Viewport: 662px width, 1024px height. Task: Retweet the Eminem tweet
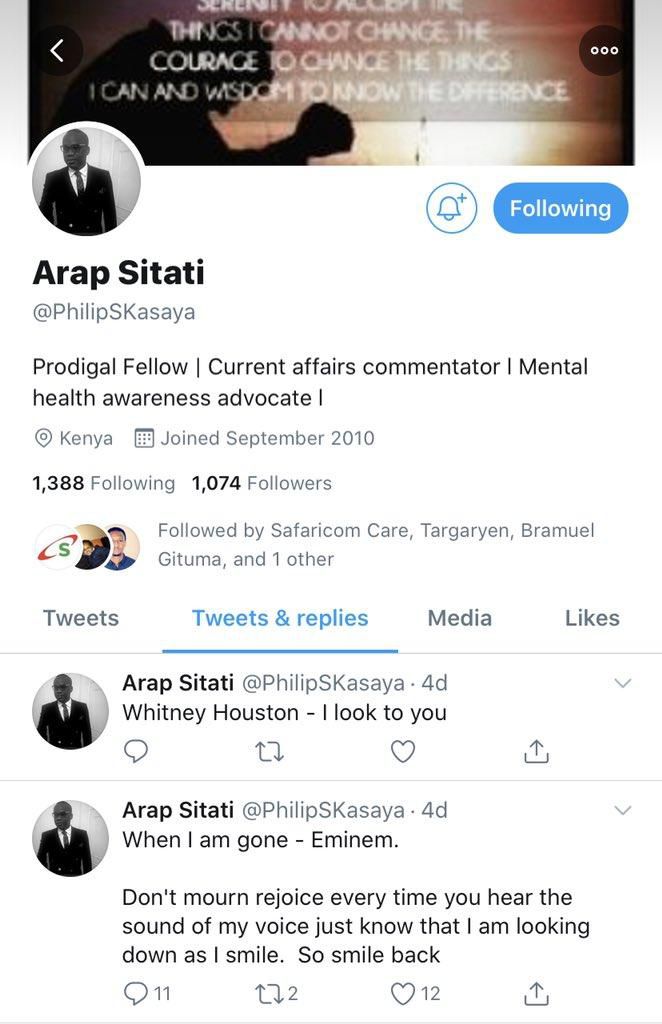pos(268,993)
